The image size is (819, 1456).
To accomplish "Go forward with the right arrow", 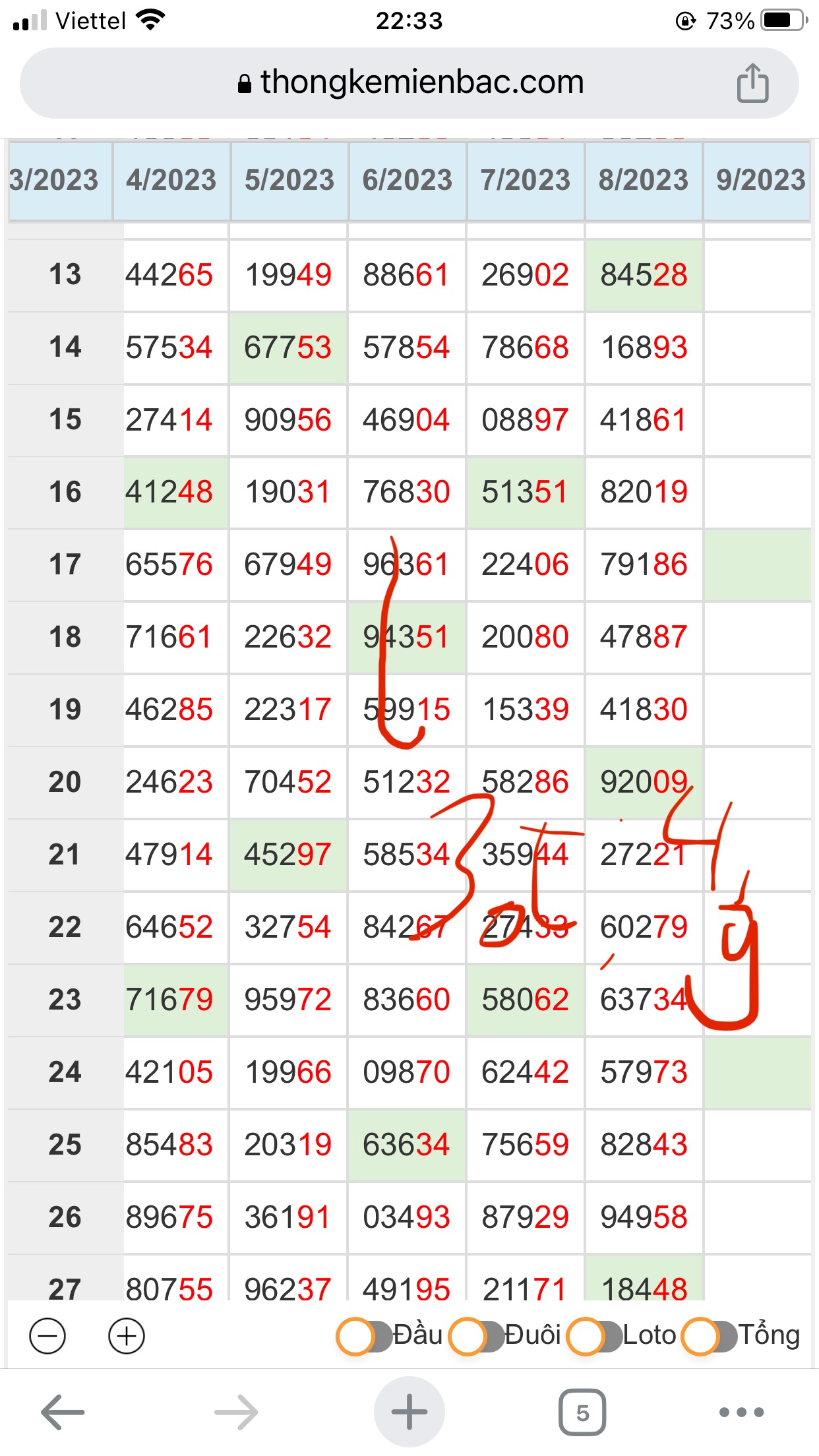I will tap(236, 1412).
